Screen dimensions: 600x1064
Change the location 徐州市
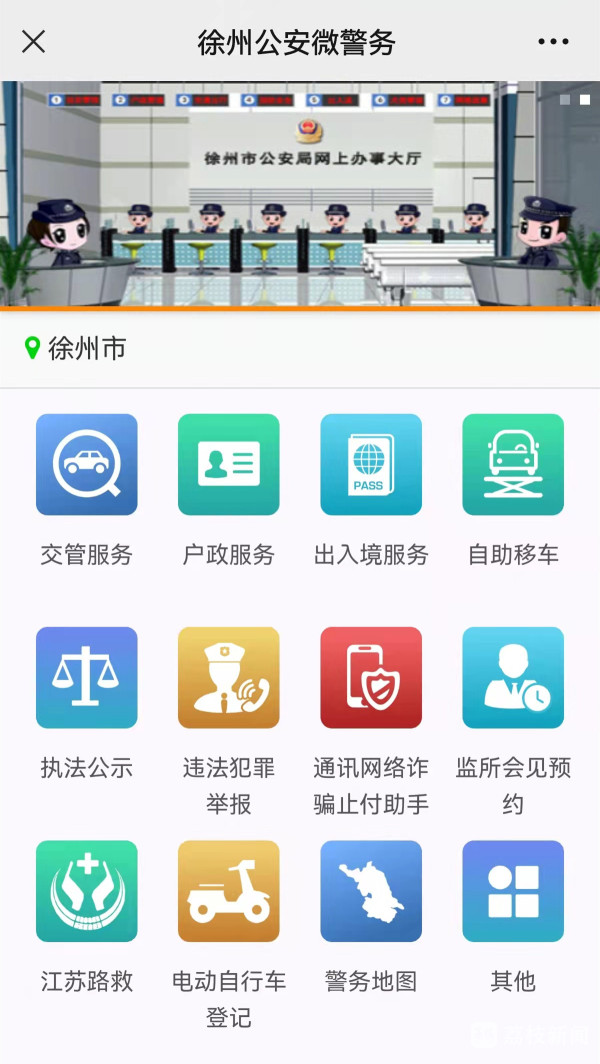pyautogui.click(x=76, y=348)
